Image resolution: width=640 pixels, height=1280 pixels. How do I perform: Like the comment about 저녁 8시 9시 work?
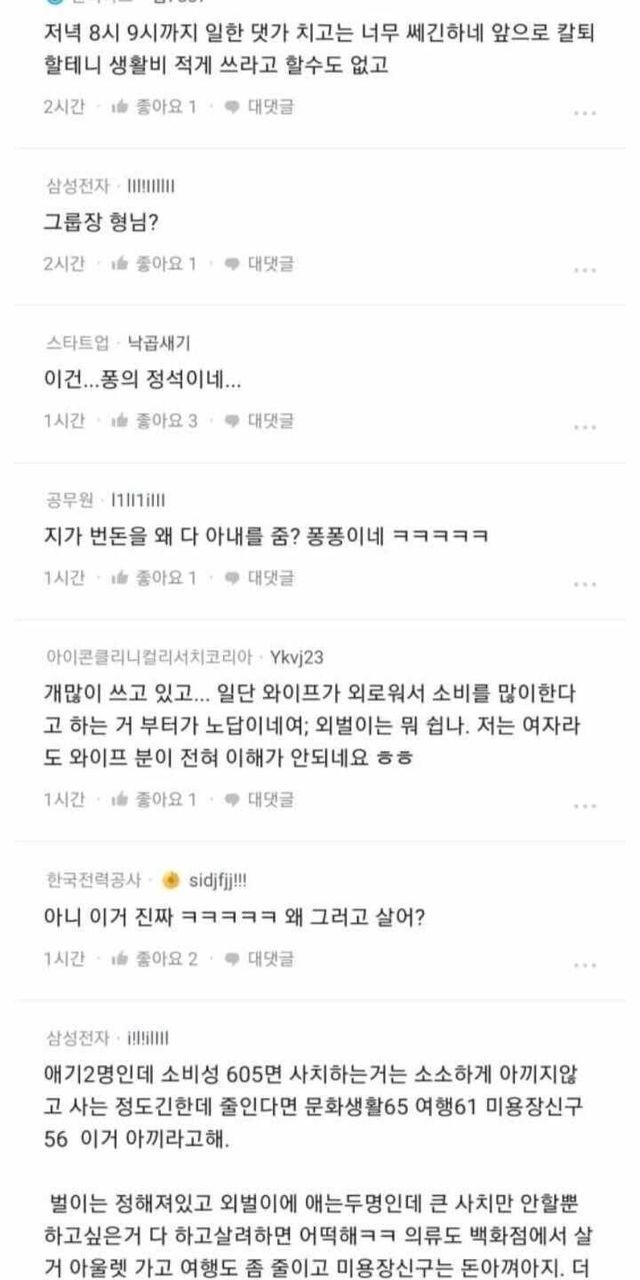[154, 106]
